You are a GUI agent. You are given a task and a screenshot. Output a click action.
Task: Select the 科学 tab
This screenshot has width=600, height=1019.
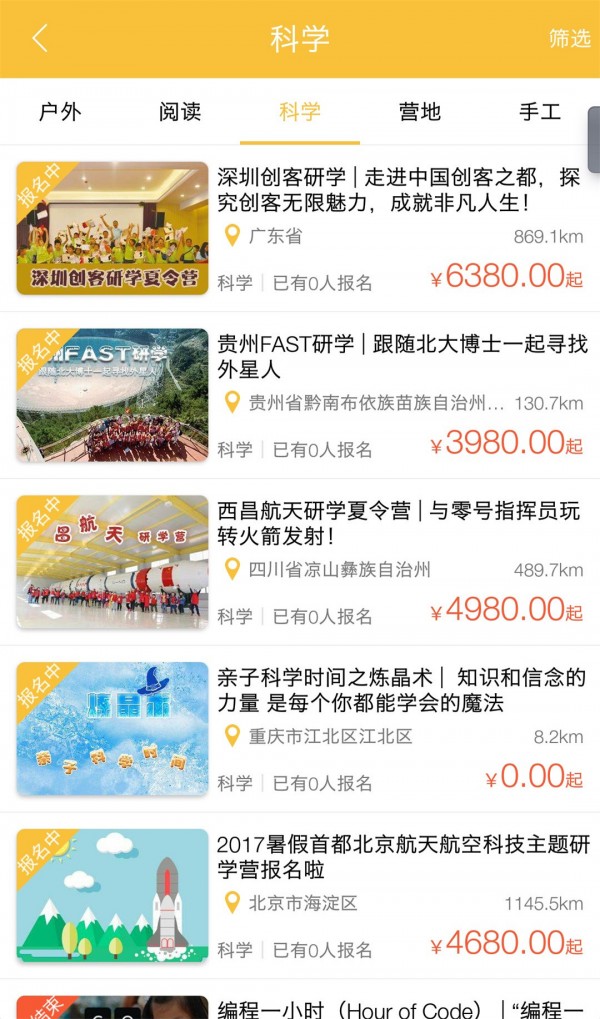[300, 112]
